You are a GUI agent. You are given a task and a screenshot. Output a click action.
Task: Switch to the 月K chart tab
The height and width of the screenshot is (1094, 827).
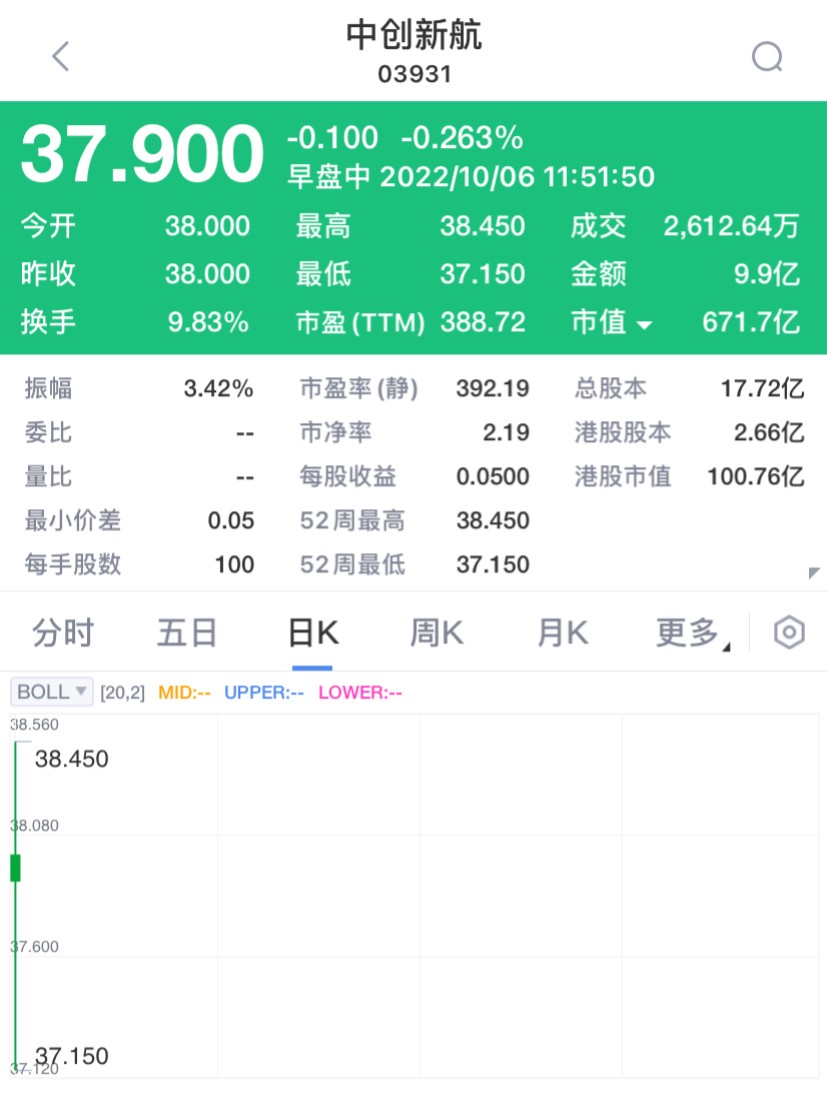[x=562, y=633]
